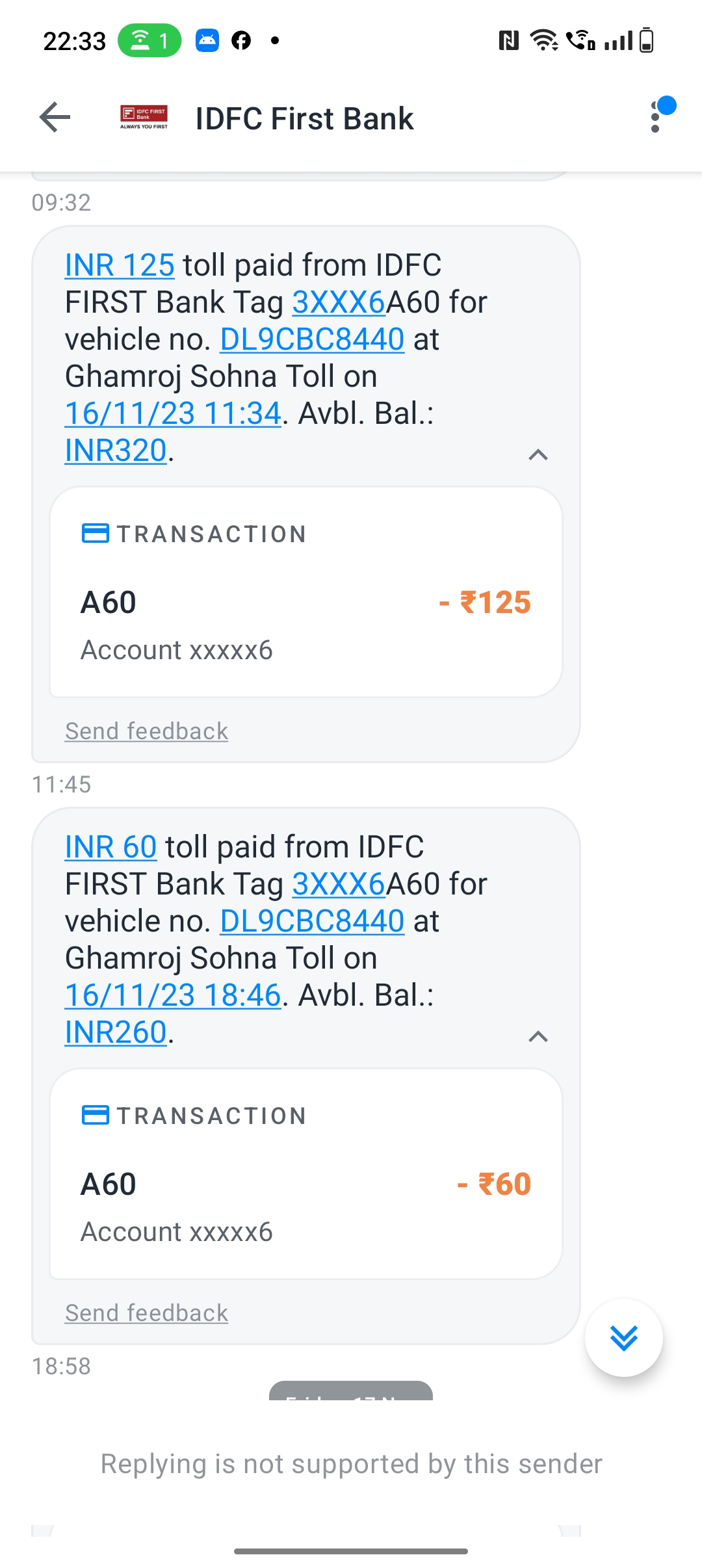Collapse the INR 60 transaction card chevron
The image size is (702, 1568).
coord(538,1036)
